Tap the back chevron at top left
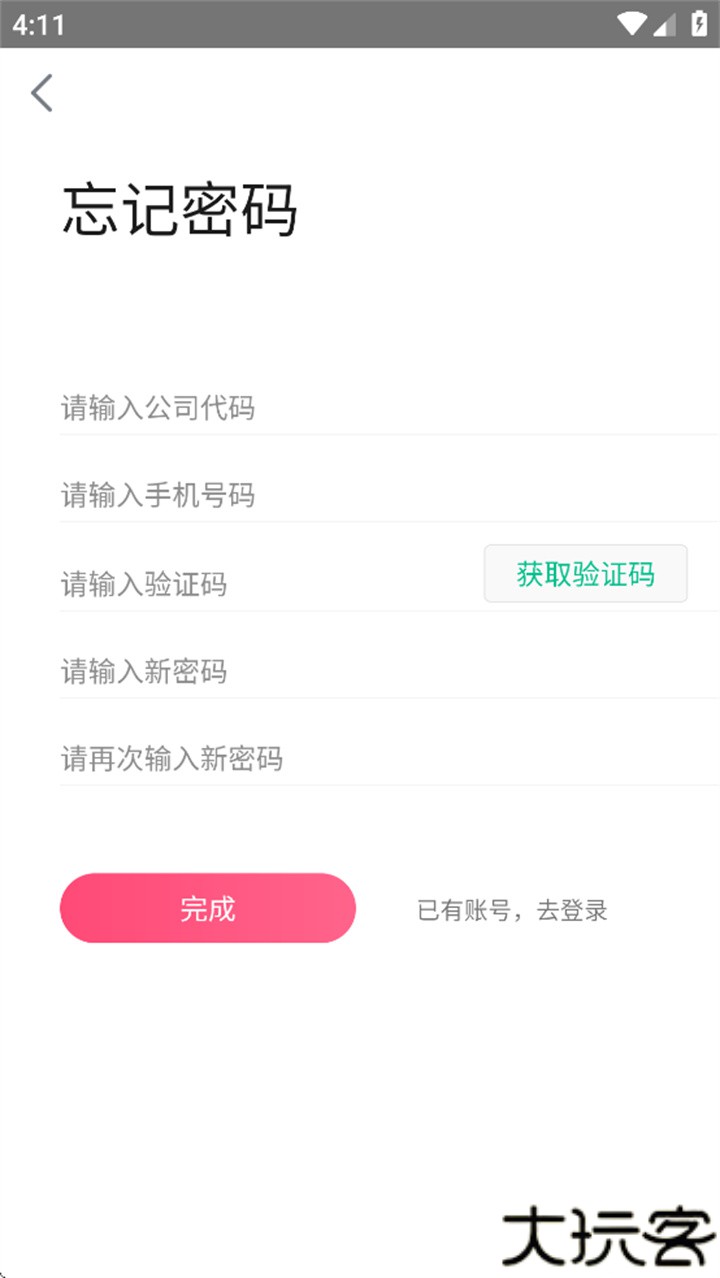 [40, 92]
